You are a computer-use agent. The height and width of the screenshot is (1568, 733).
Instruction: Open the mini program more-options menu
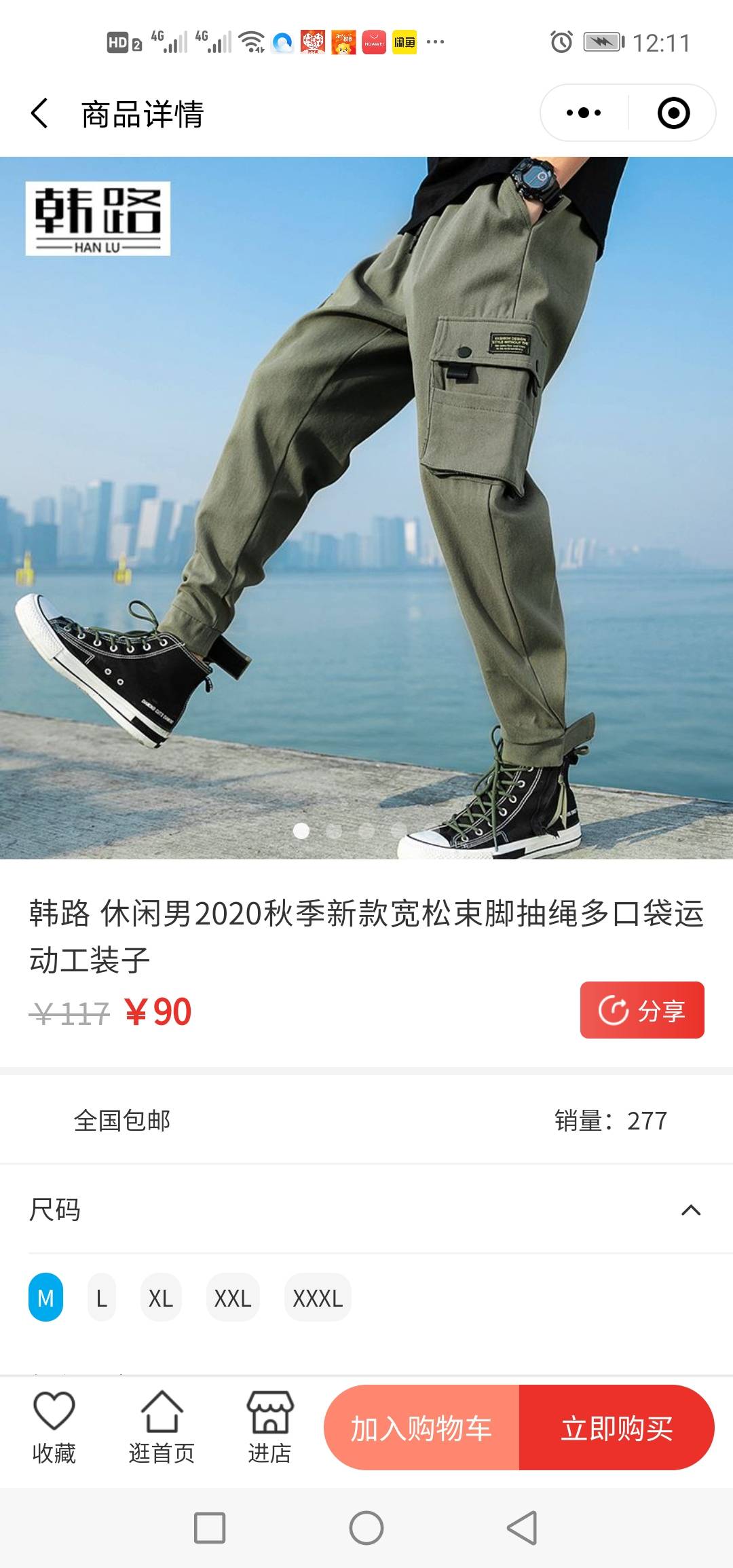pos(584,113)
